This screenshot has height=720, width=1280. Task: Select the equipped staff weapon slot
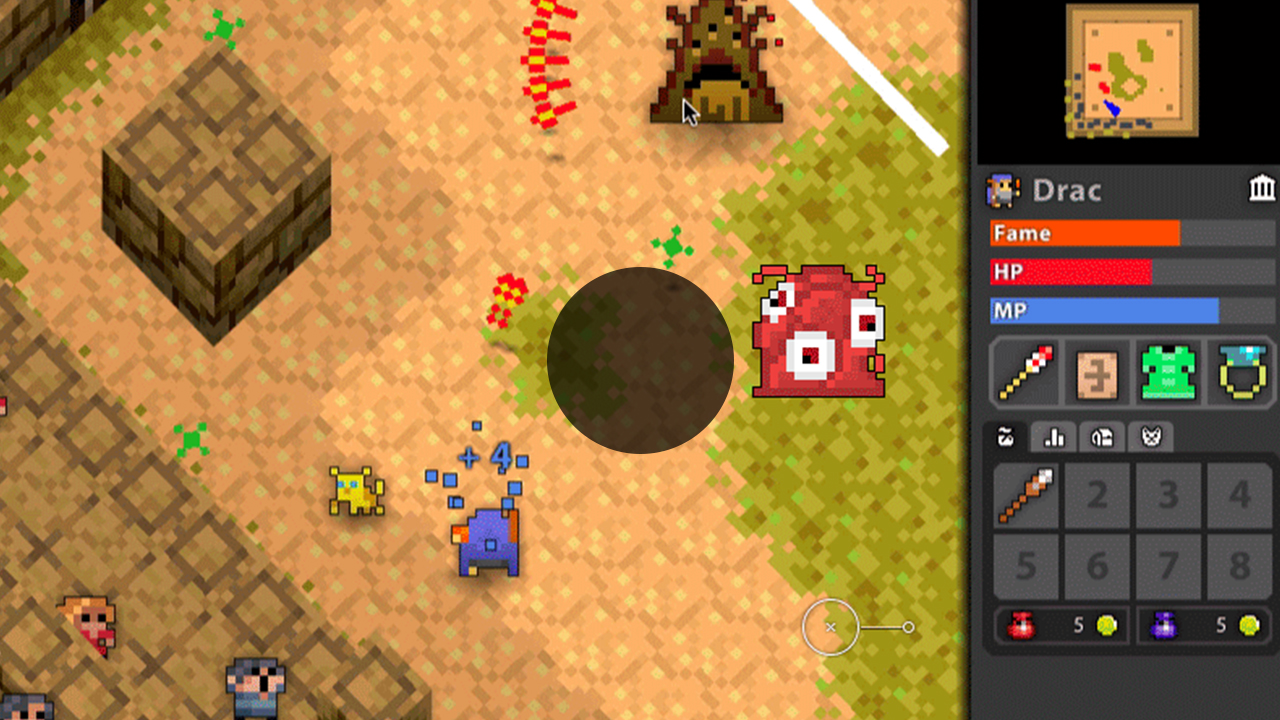pos(1025,372)
